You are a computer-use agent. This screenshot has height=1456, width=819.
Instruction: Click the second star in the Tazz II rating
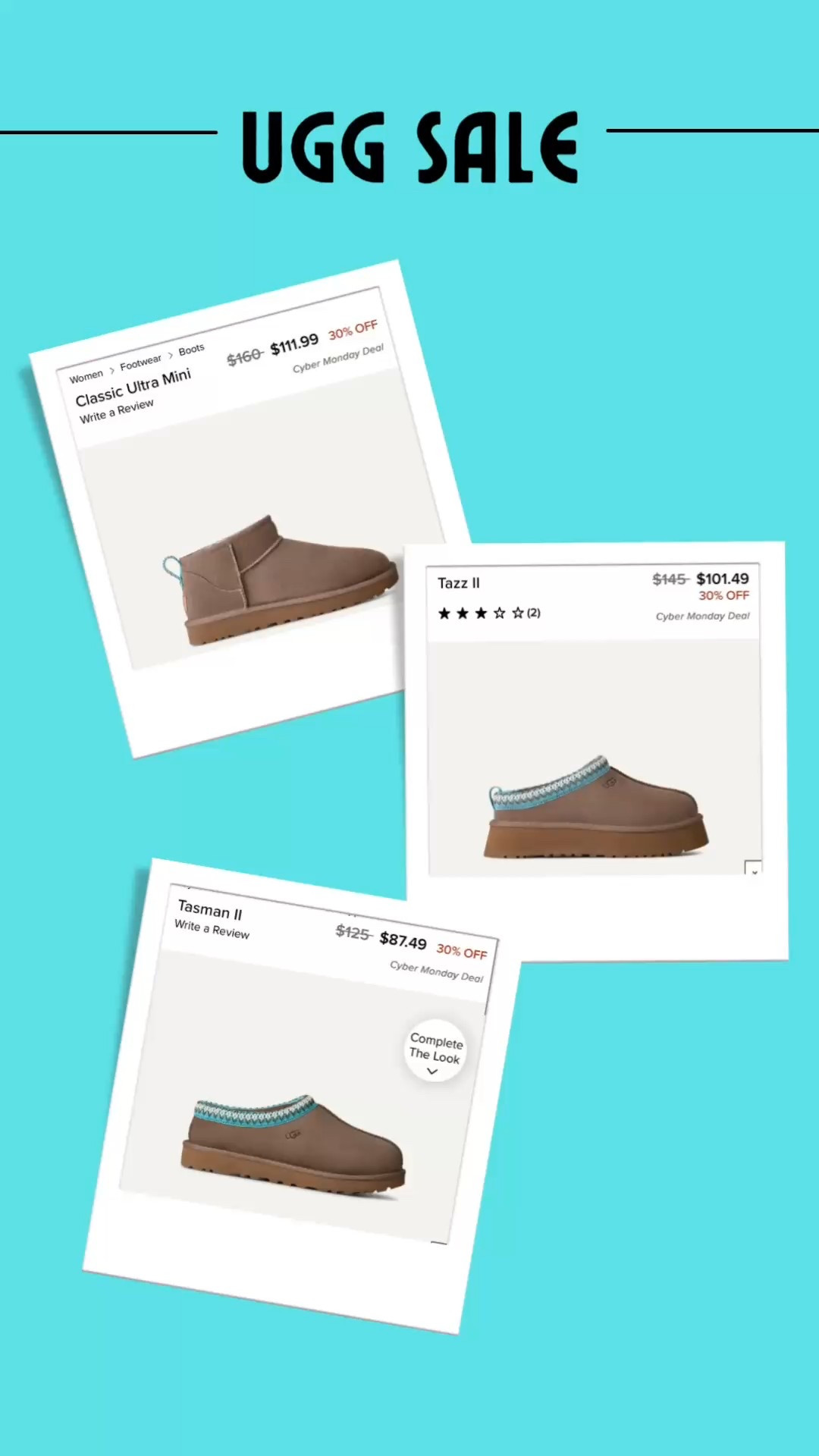(x=461, y=613)
